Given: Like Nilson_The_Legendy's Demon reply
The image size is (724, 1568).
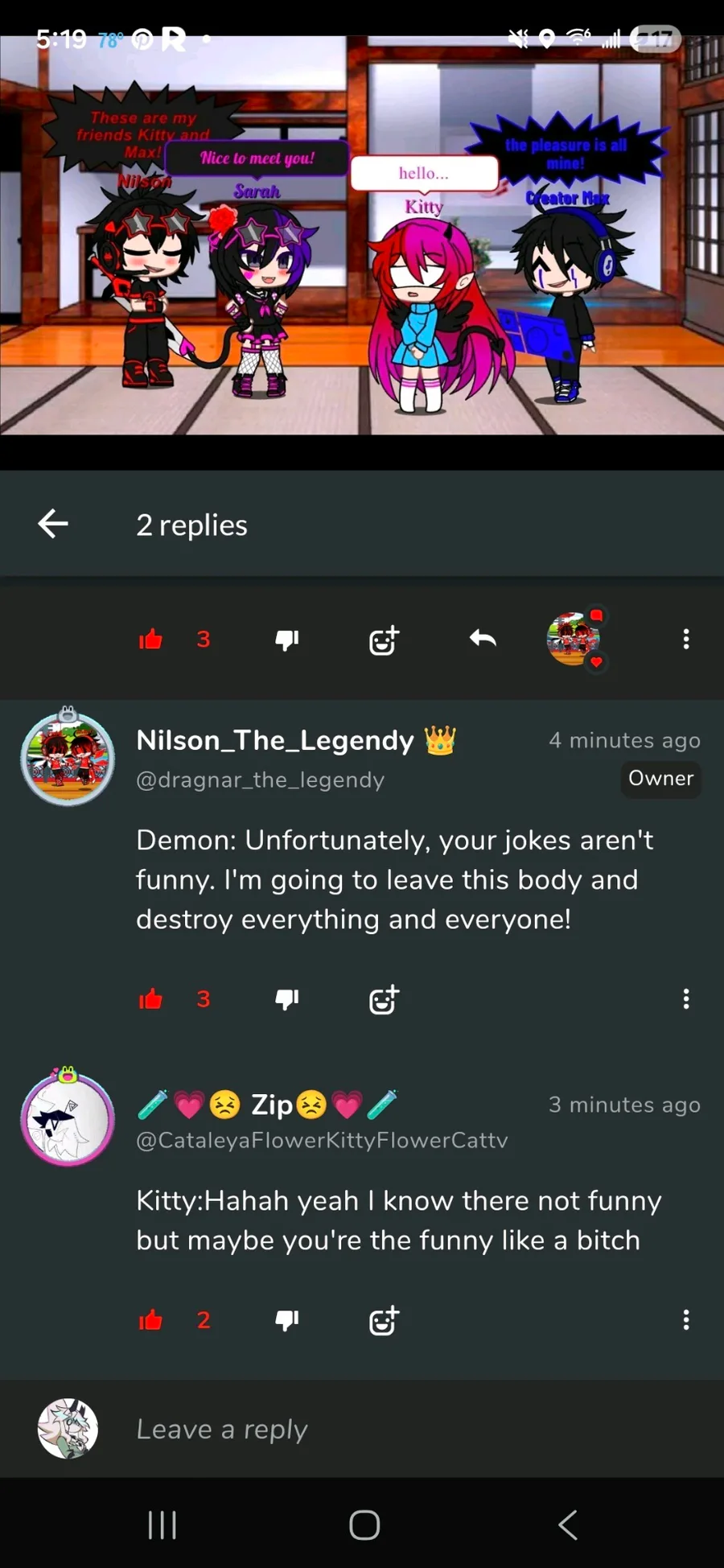Looking at the screenshot, I should pos(151,999).
